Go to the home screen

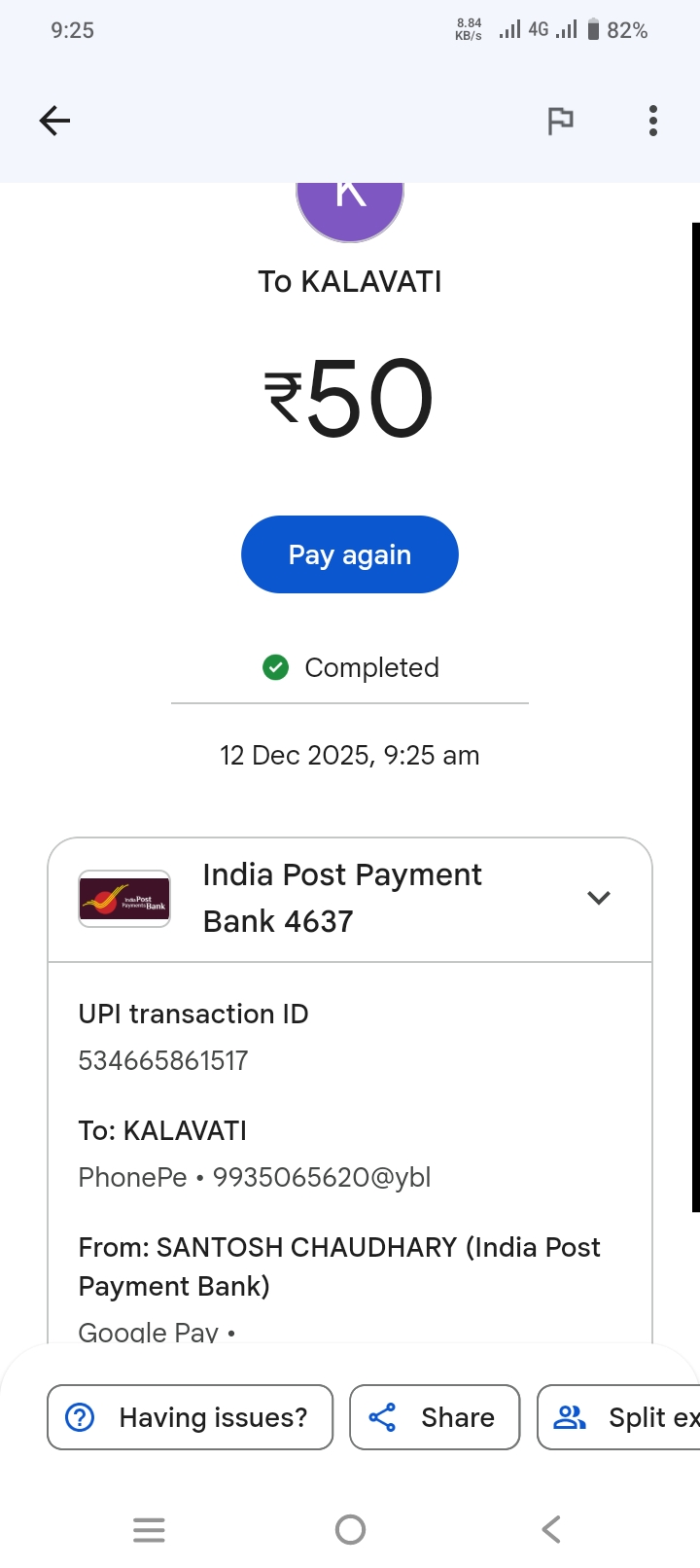tap(350, 1530)
